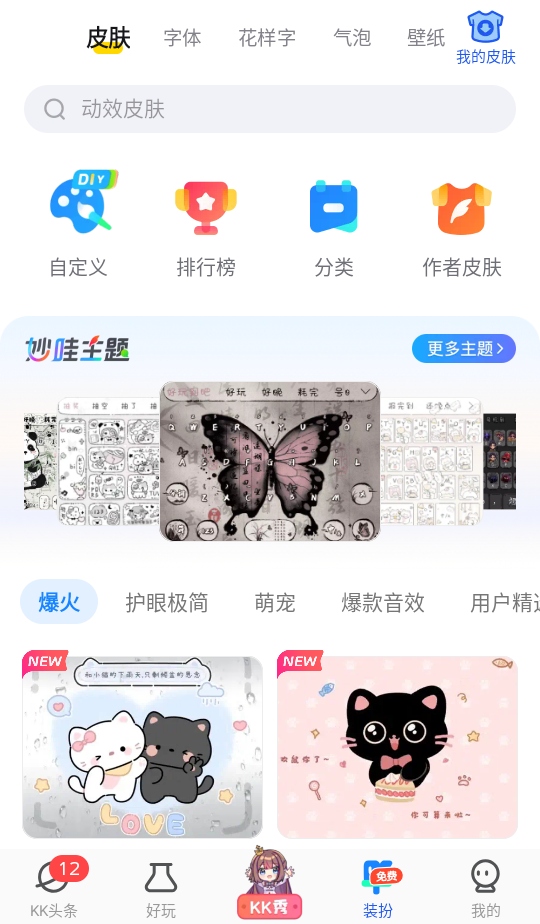Open the butterfly keyboard theme card
540x924 pixels.
[x=270, y=461]
